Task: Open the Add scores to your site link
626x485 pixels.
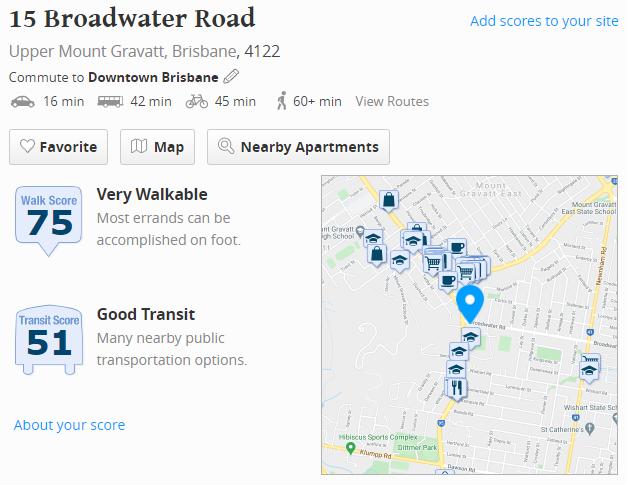Action: 544,21
